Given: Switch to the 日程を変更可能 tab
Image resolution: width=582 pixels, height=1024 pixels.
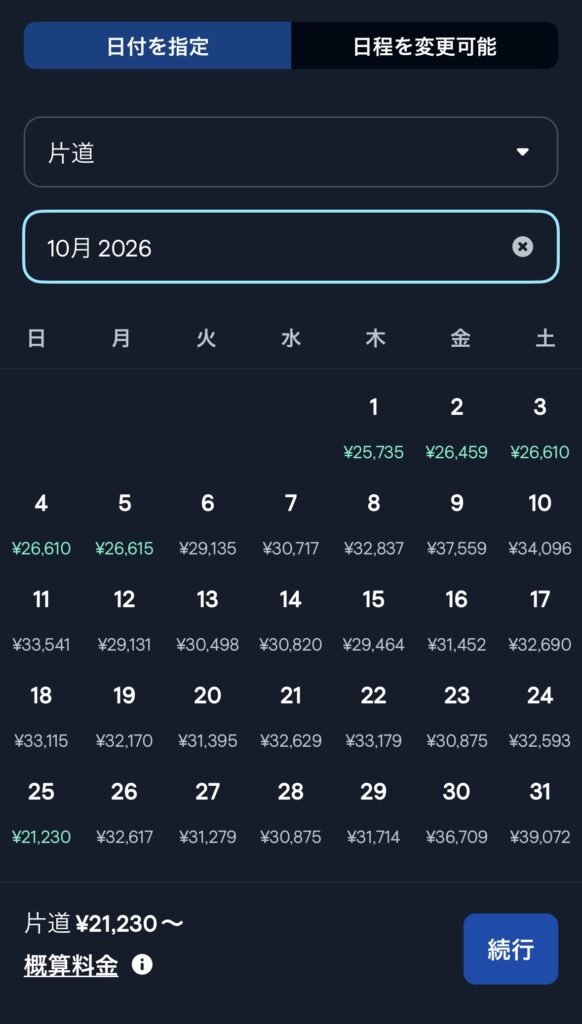Looking at the screenshot, I should point(425,46).
